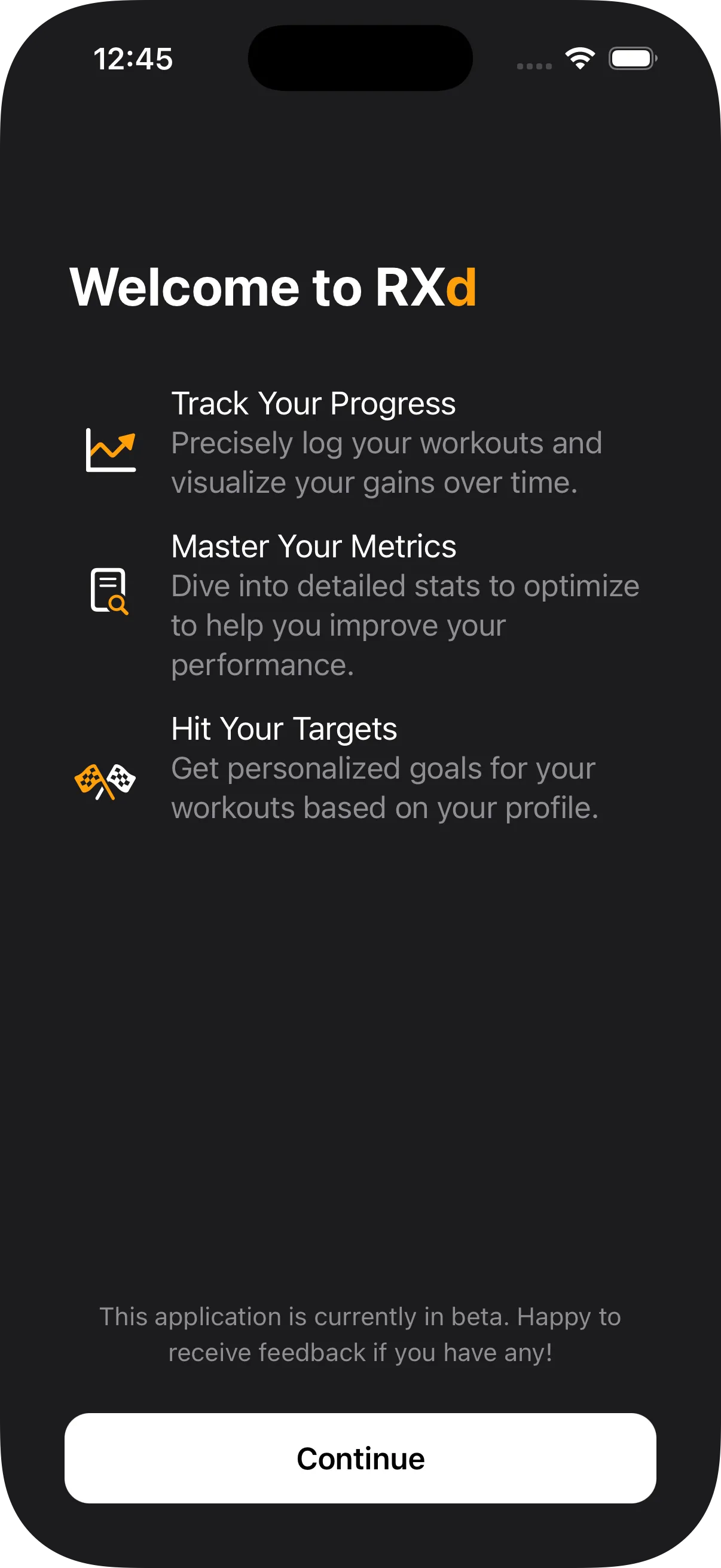Tap the cellular signal dots indicator

(534, 64)
